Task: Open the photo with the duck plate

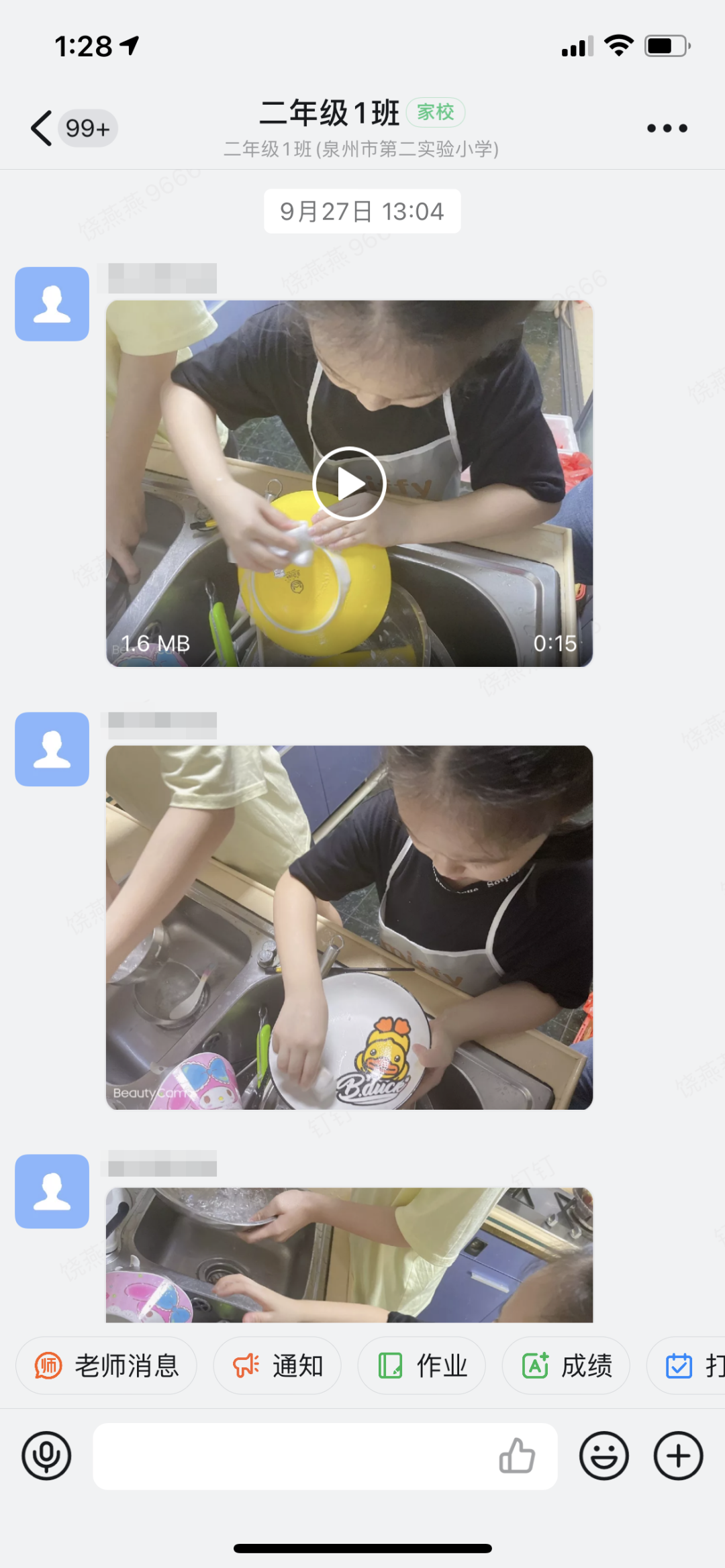Action: coord(349,927)
